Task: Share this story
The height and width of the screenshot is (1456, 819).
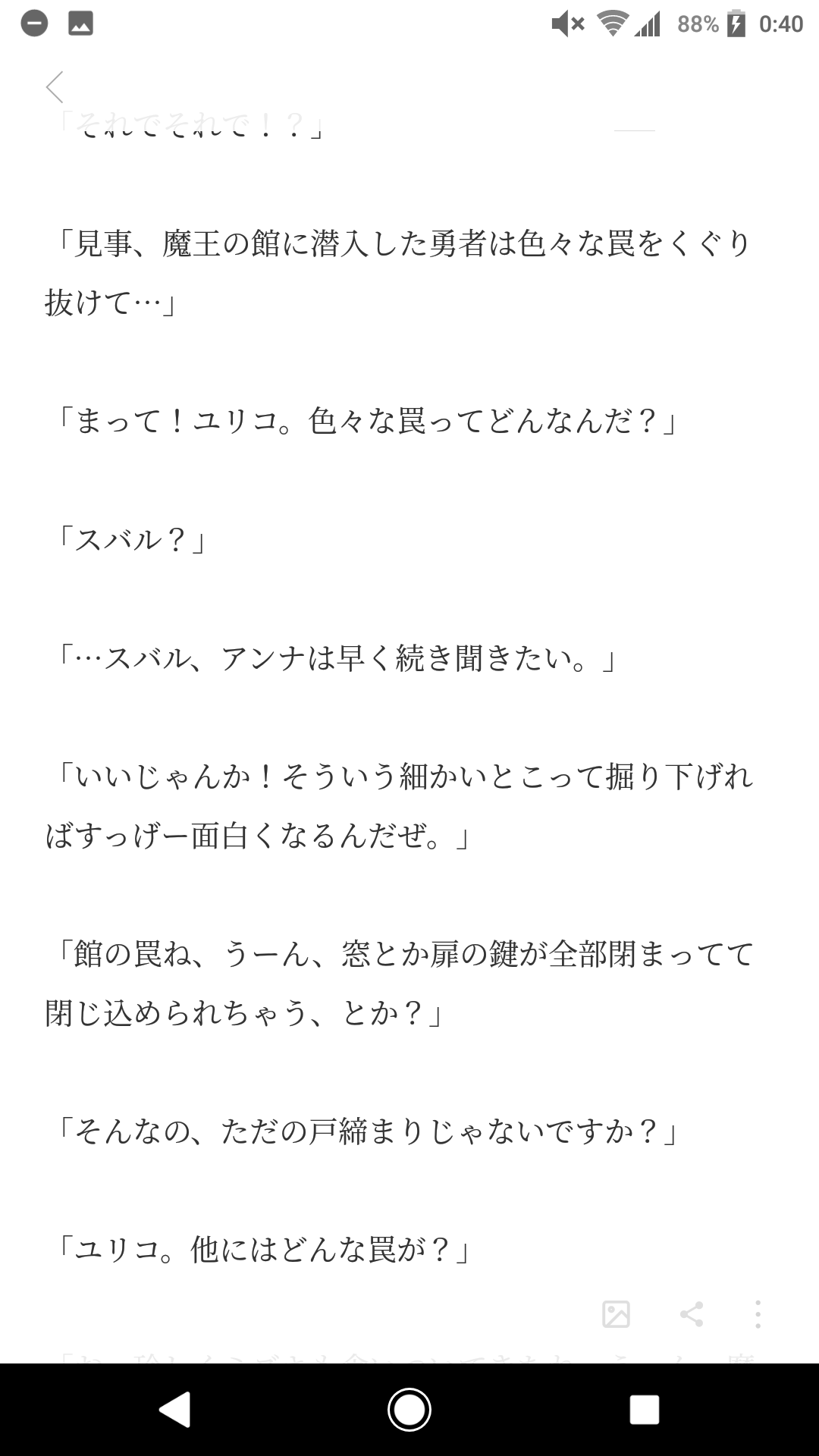Action: pyautogui.click(x=691, y=1314)
